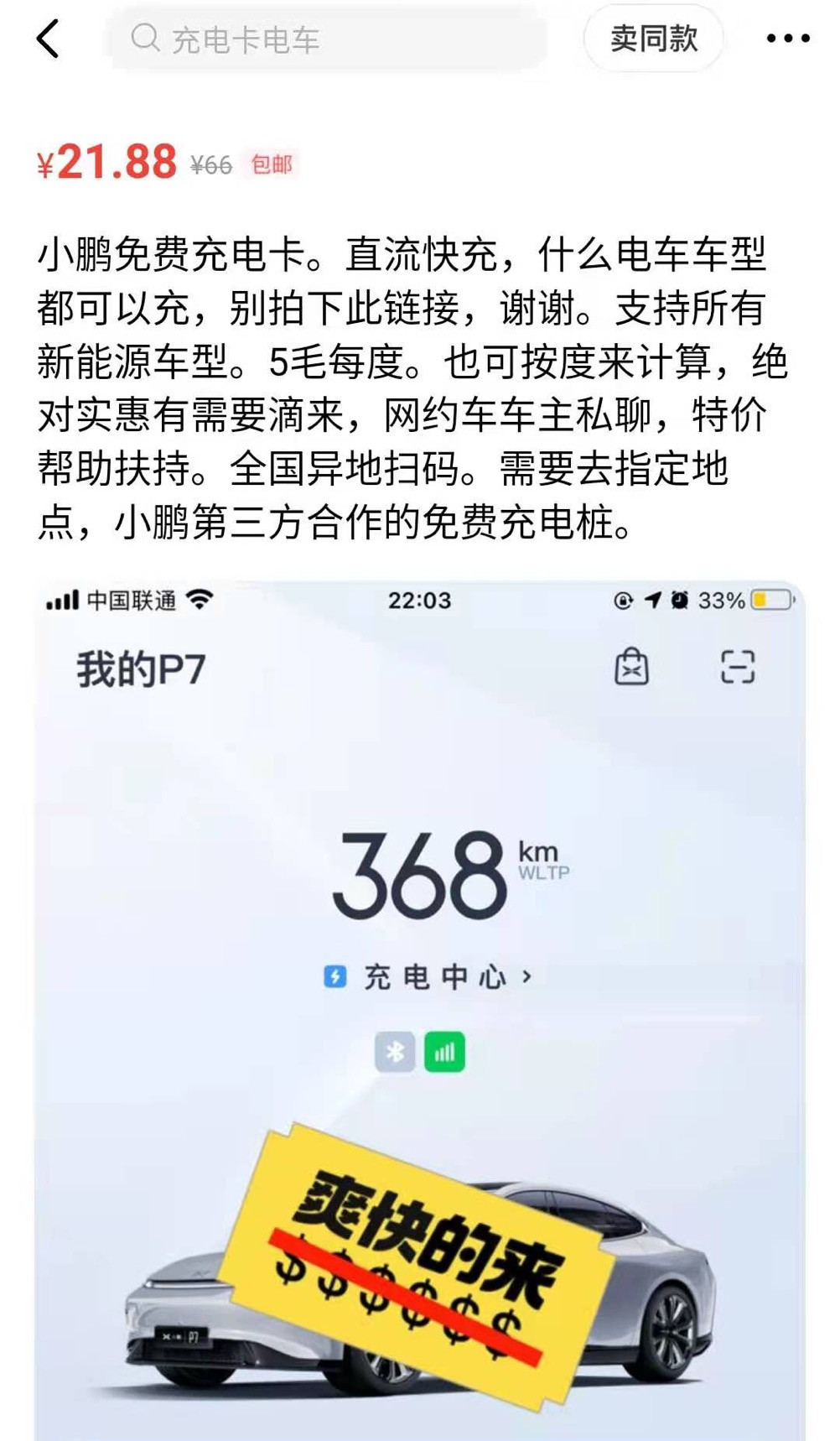Open the P7 product image
The height and width of the screenshot is (1441, 840).
[419, 1007]
